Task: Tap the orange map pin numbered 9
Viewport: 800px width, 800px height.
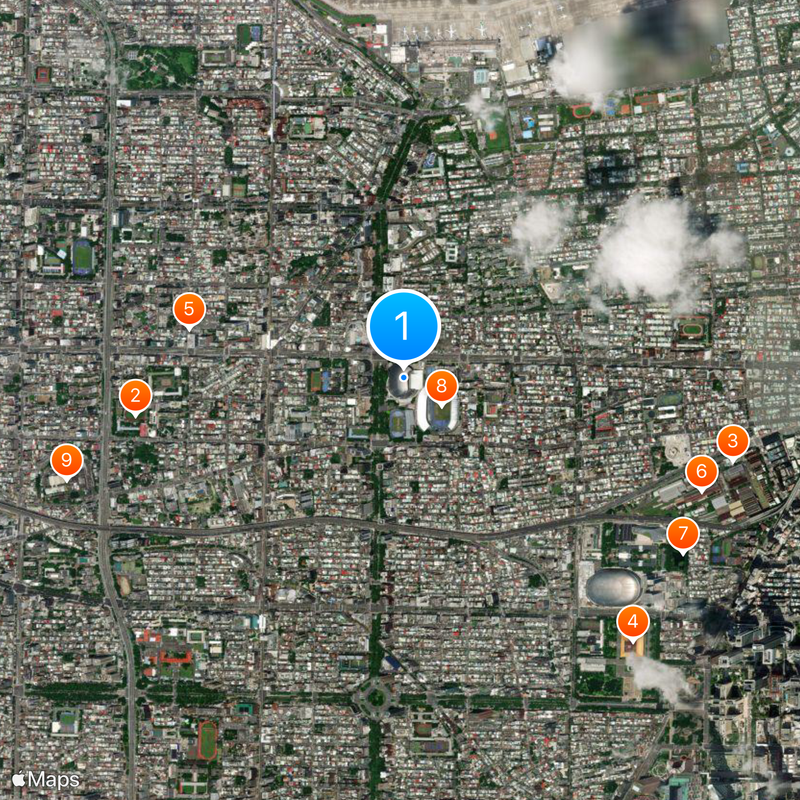Action: (67, 460)
